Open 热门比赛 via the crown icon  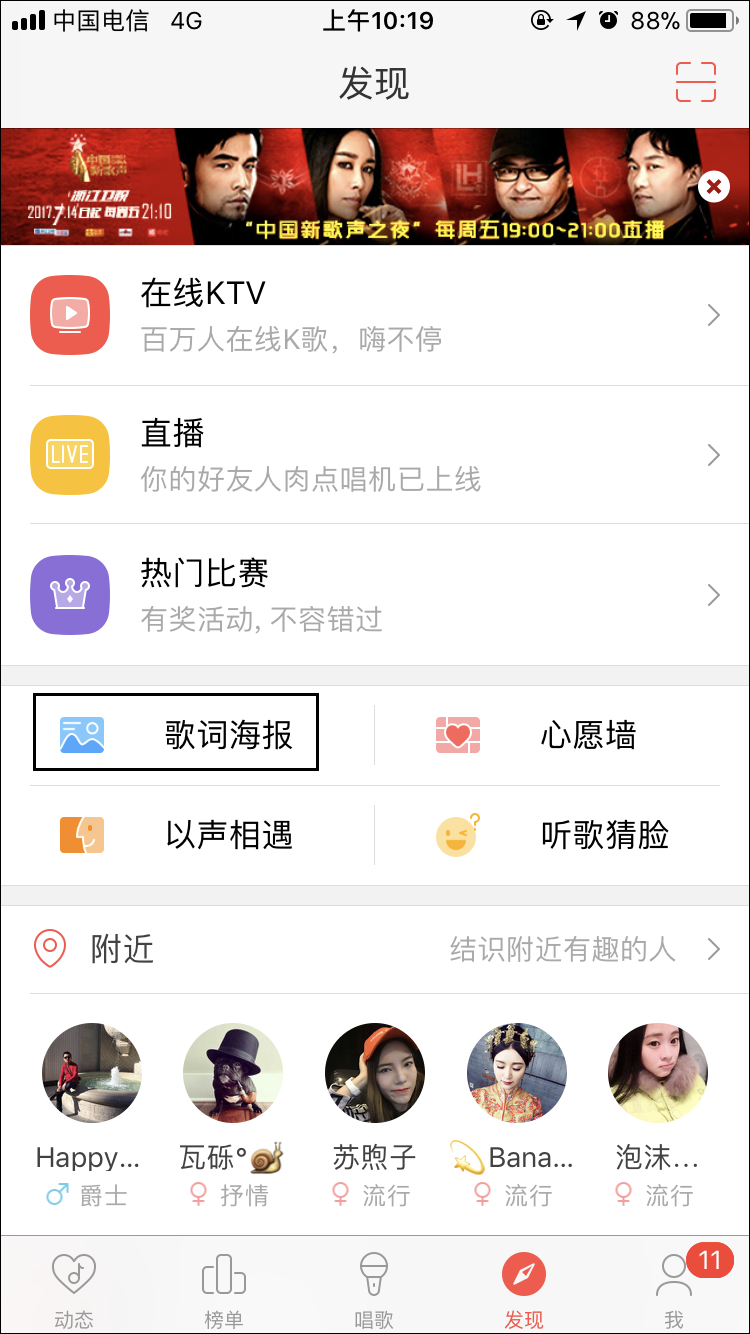(x=70, y=595)
